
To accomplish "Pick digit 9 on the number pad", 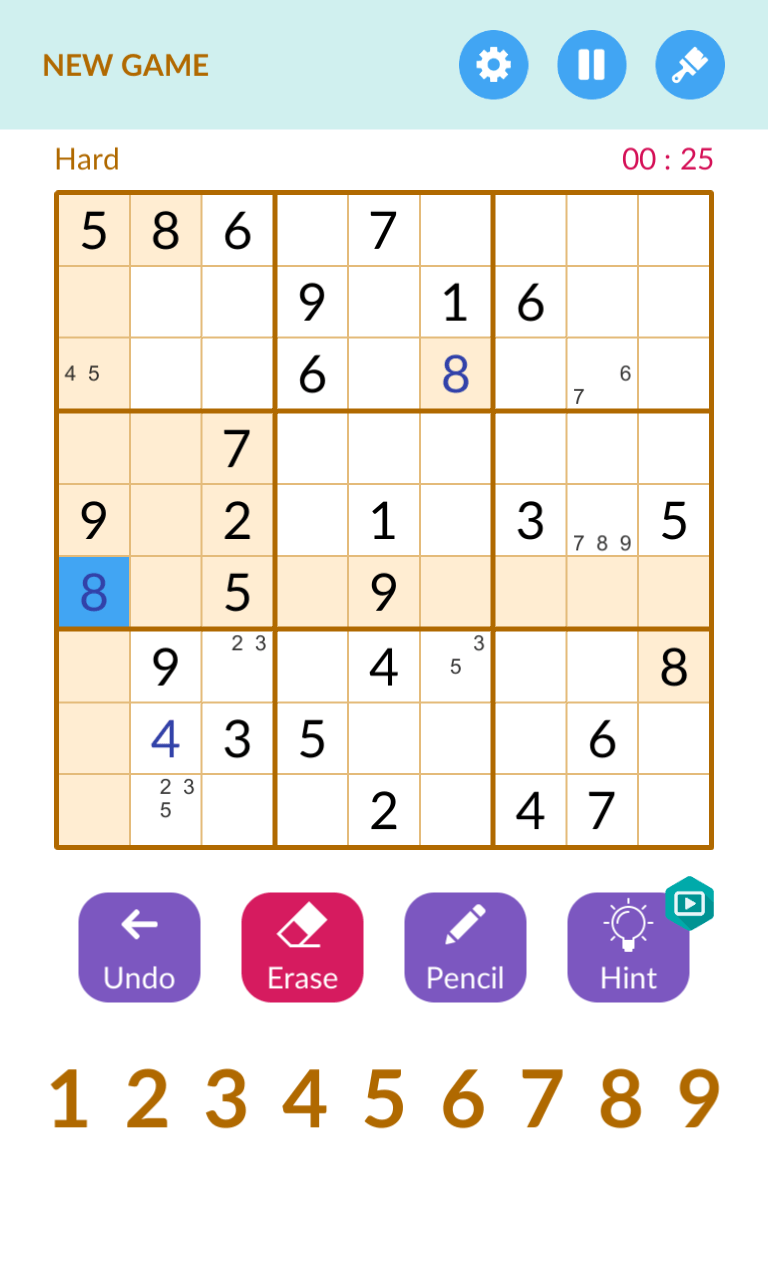I will [x=699, y=1098].
